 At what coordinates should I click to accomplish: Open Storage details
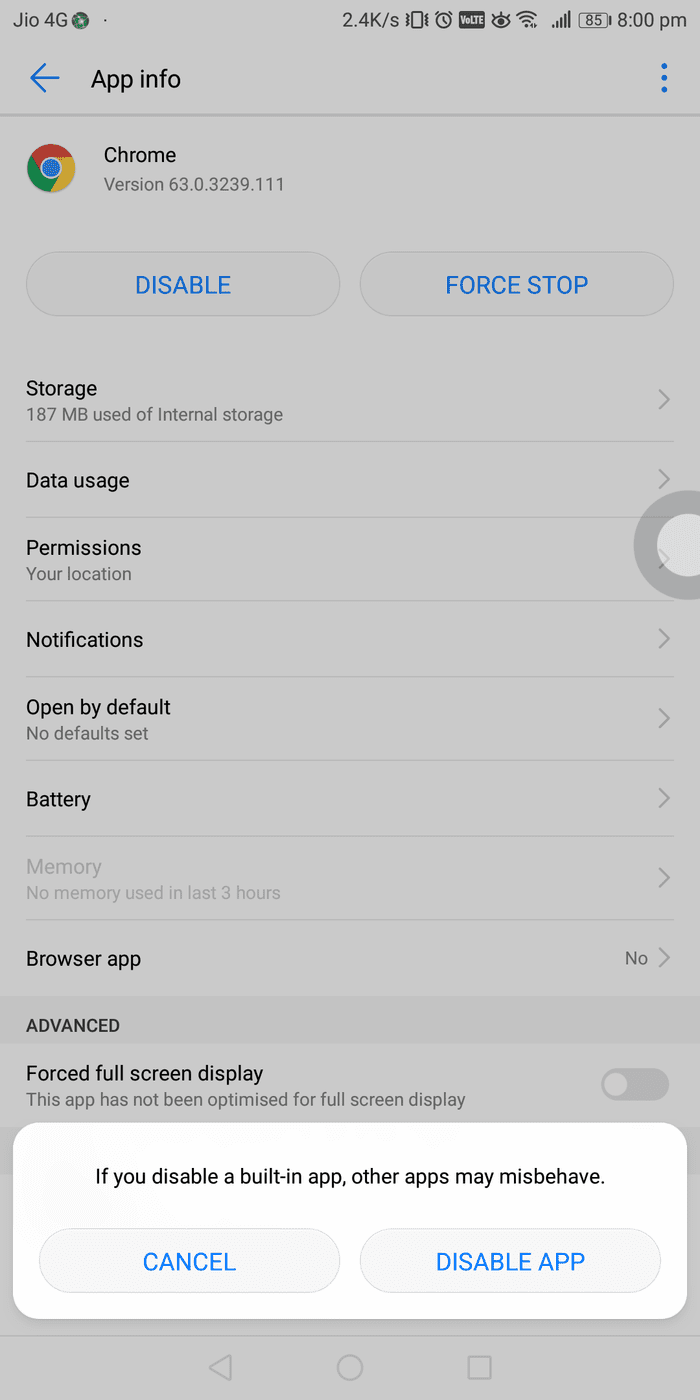(x=350, y=400)
